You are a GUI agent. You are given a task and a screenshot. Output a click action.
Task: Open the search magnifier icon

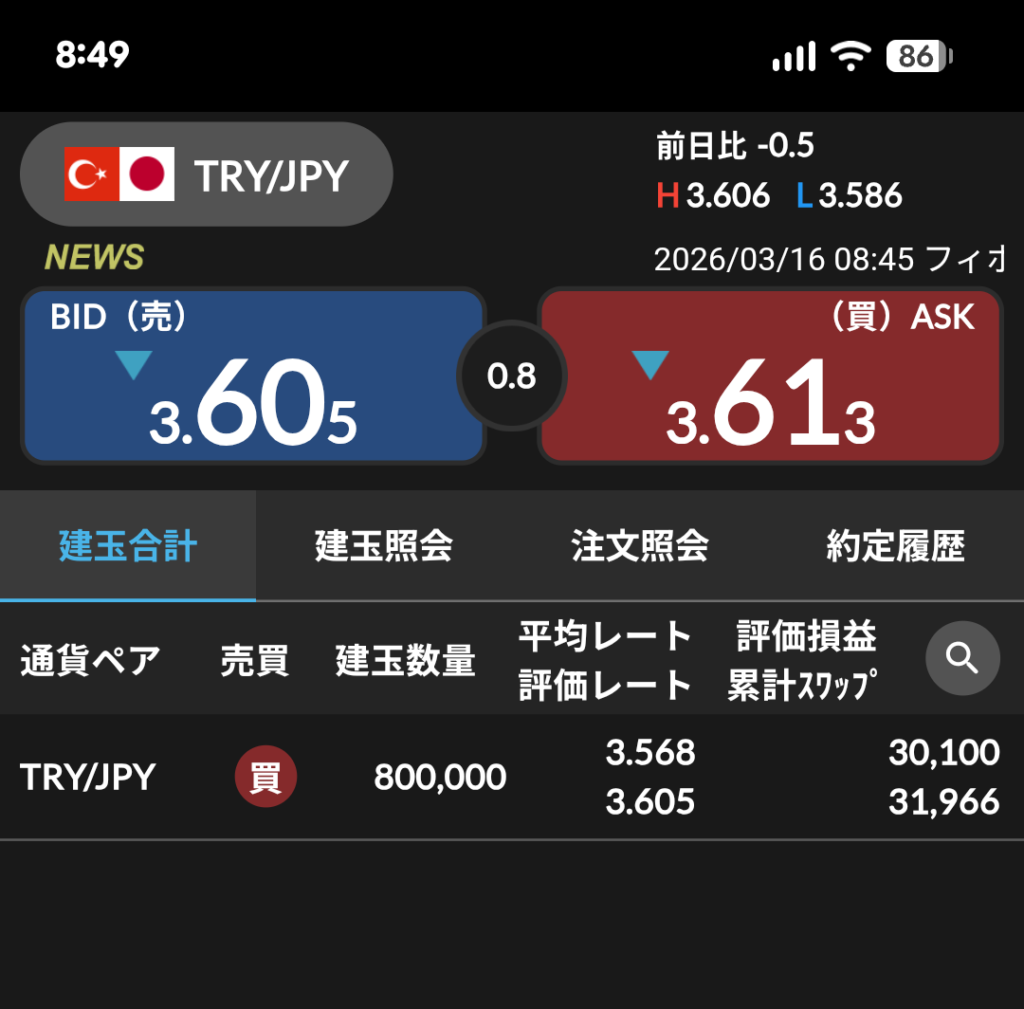tap(962, 658)
